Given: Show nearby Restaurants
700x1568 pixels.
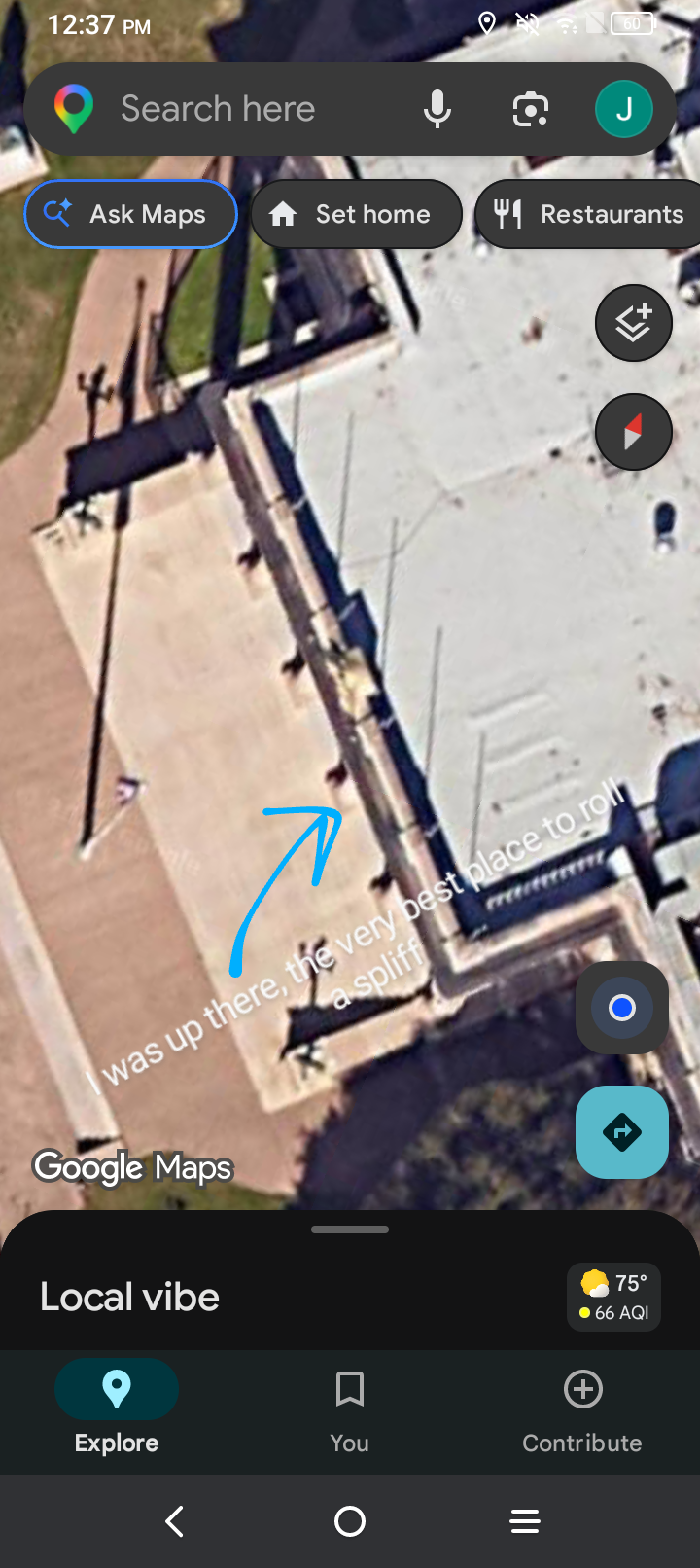Looking at the screenshot, I should [x=589, y=214].
